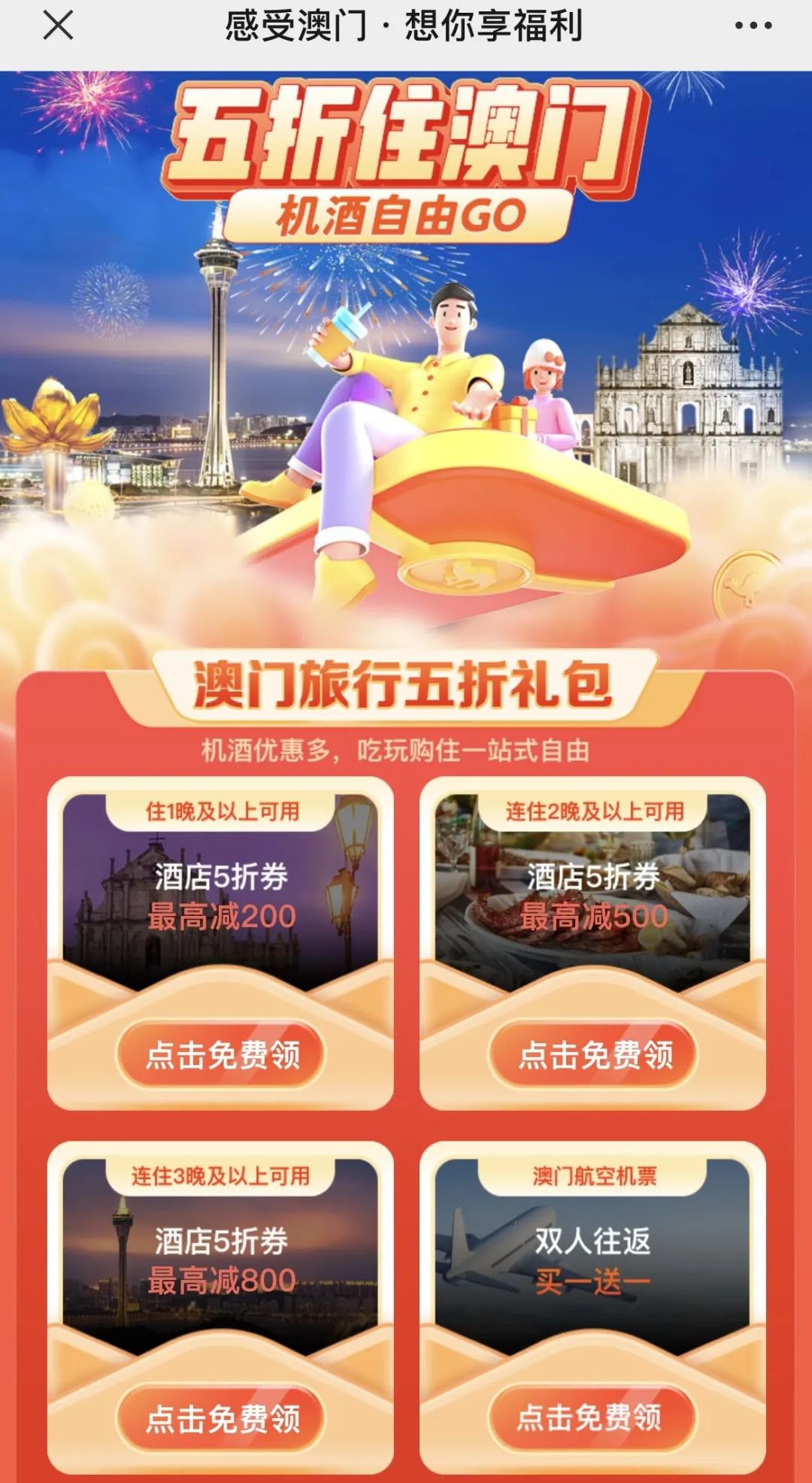Claim the Air Macau buy-one-get-one ticket offer
812x1483 pixels.
point(591,1417)
